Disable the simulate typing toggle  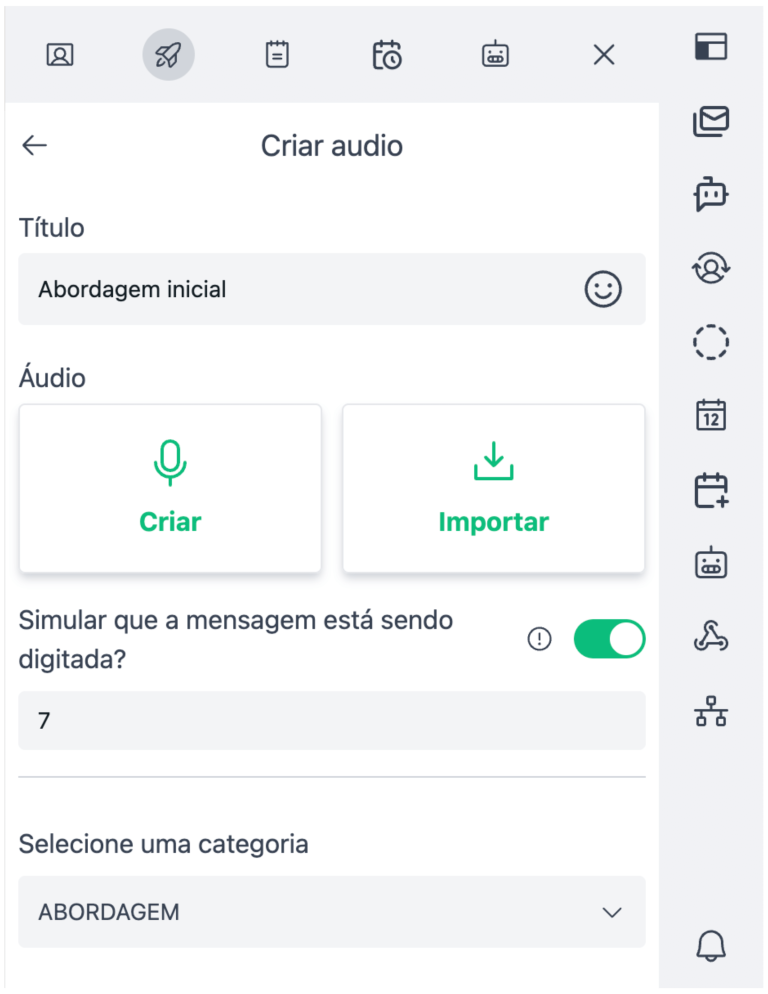pos(609,639)
